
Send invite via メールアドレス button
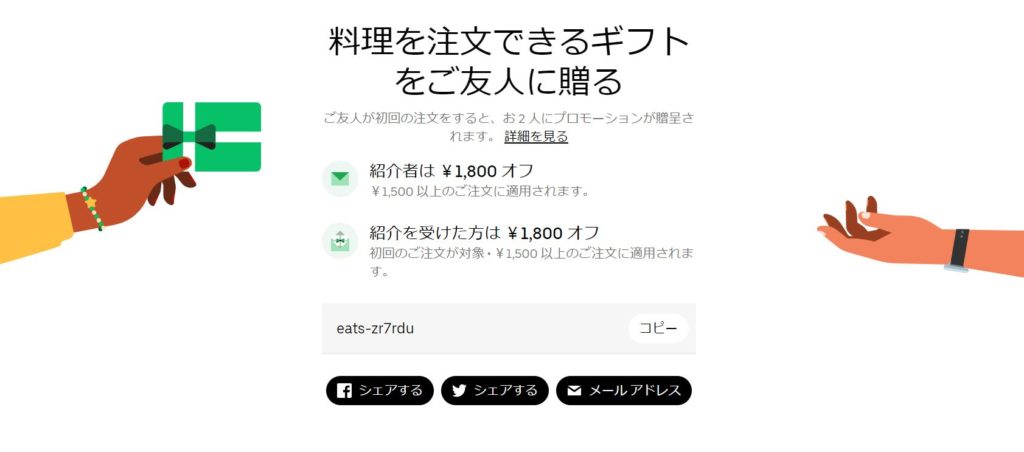click(x=623, y=390)
